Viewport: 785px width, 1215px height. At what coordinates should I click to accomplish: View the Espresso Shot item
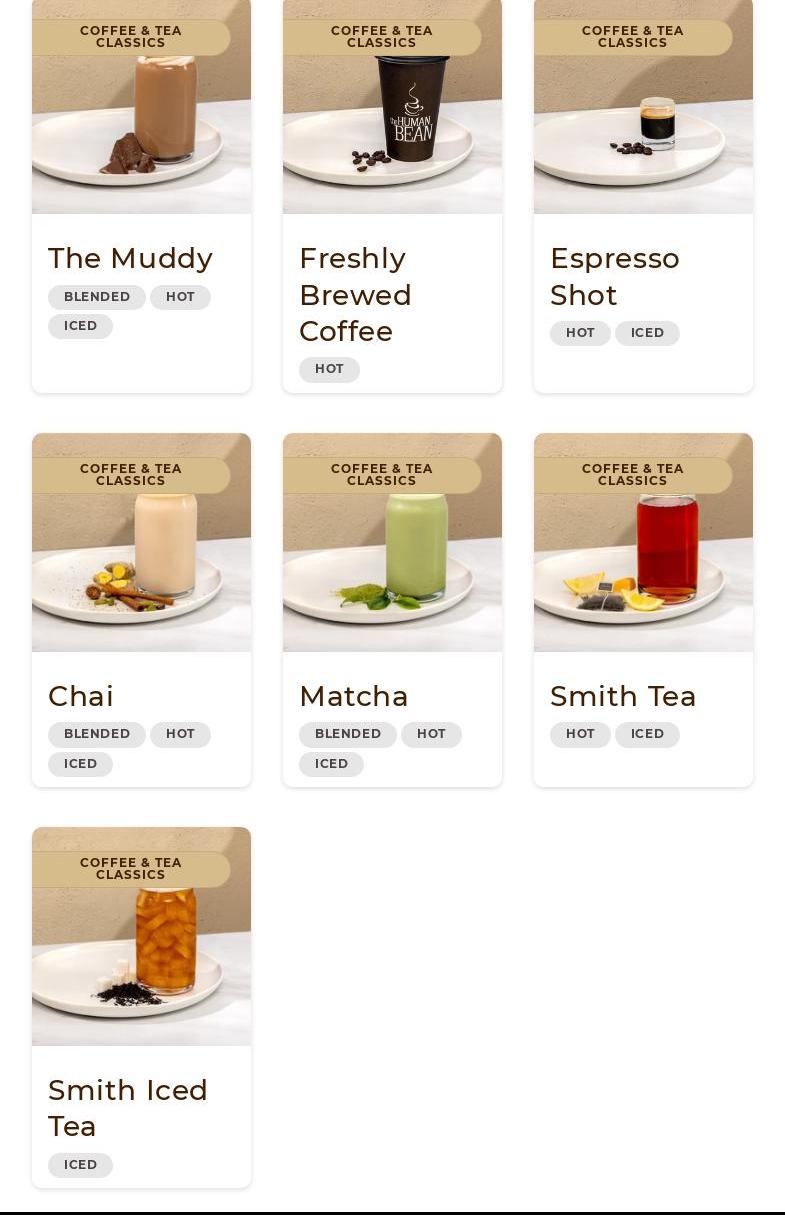pos(614,276)
